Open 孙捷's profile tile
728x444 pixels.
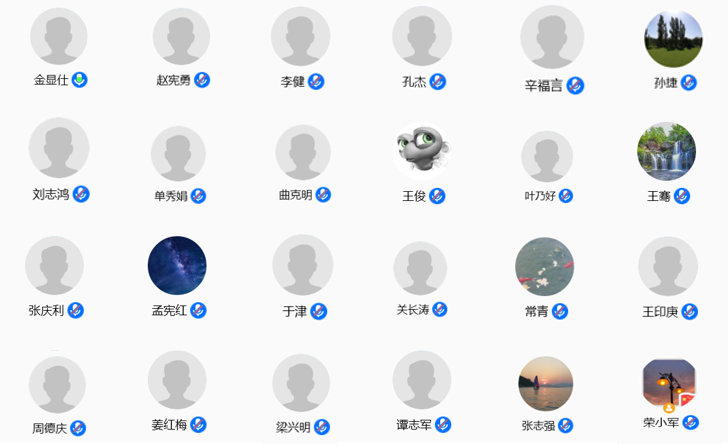[673, 40]
